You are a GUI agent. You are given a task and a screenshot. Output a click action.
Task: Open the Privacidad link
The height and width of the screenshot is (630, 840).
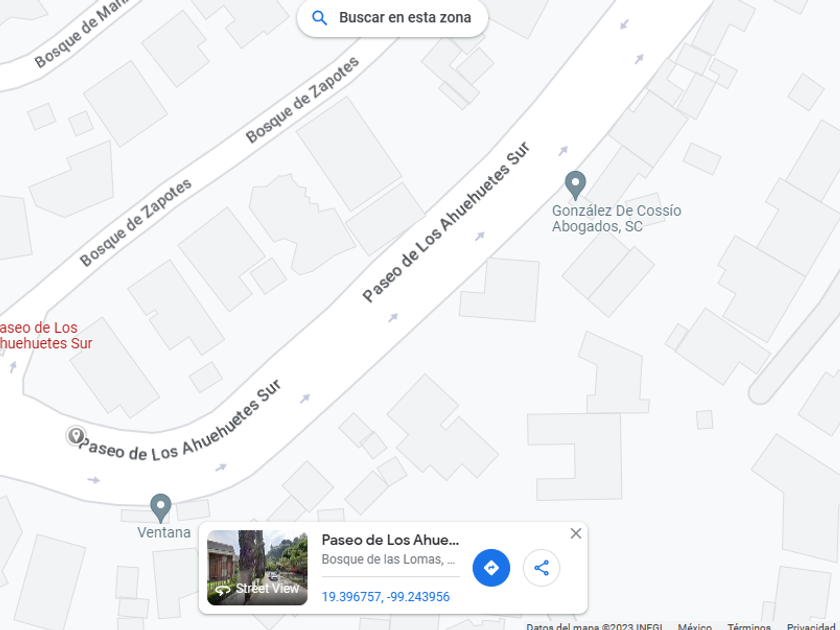(x=810, y=626)
